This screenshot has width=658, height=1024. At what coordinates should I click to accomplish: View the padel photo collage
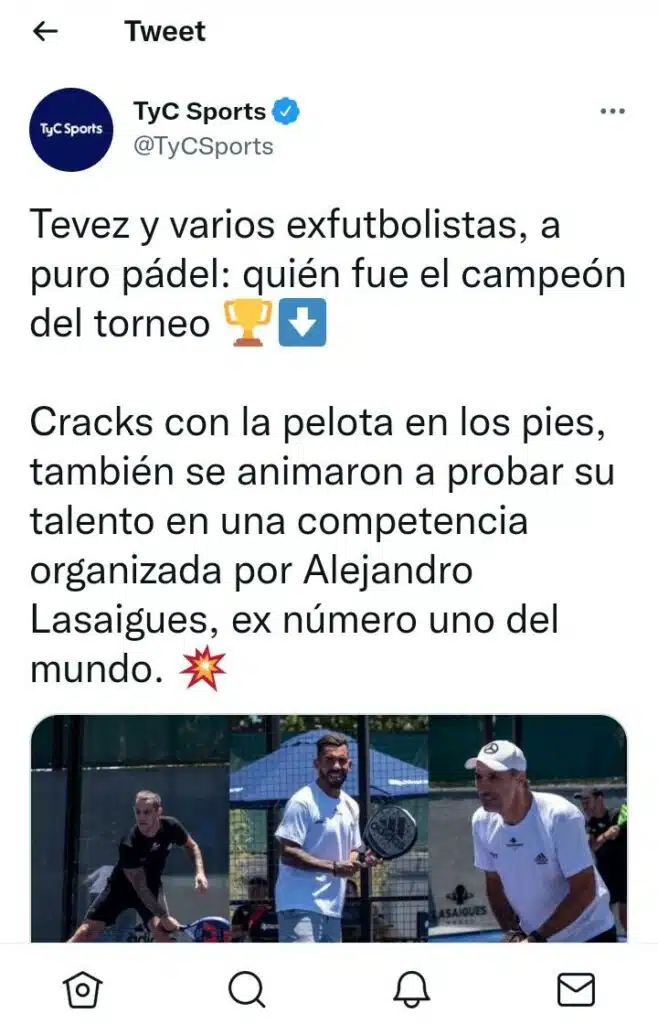click(329, 828)
